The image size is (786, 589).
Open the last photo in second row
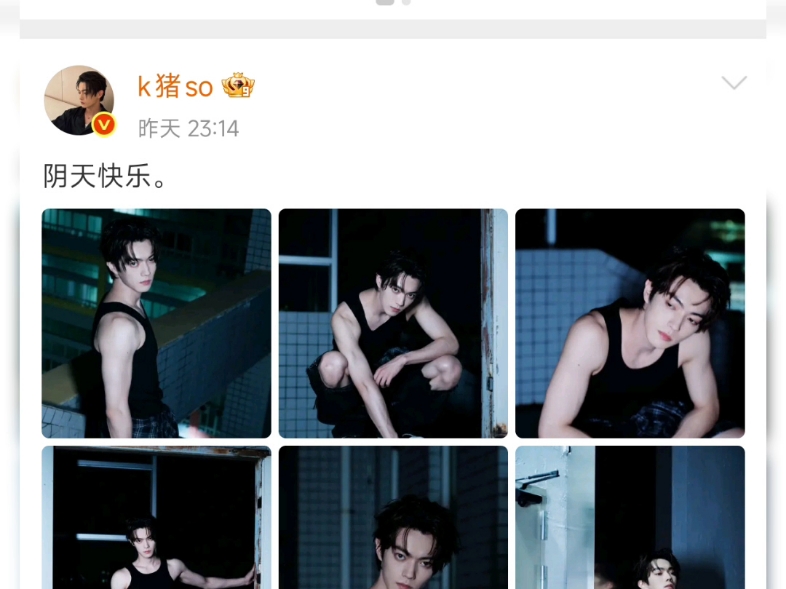click(x=629, y=518)
